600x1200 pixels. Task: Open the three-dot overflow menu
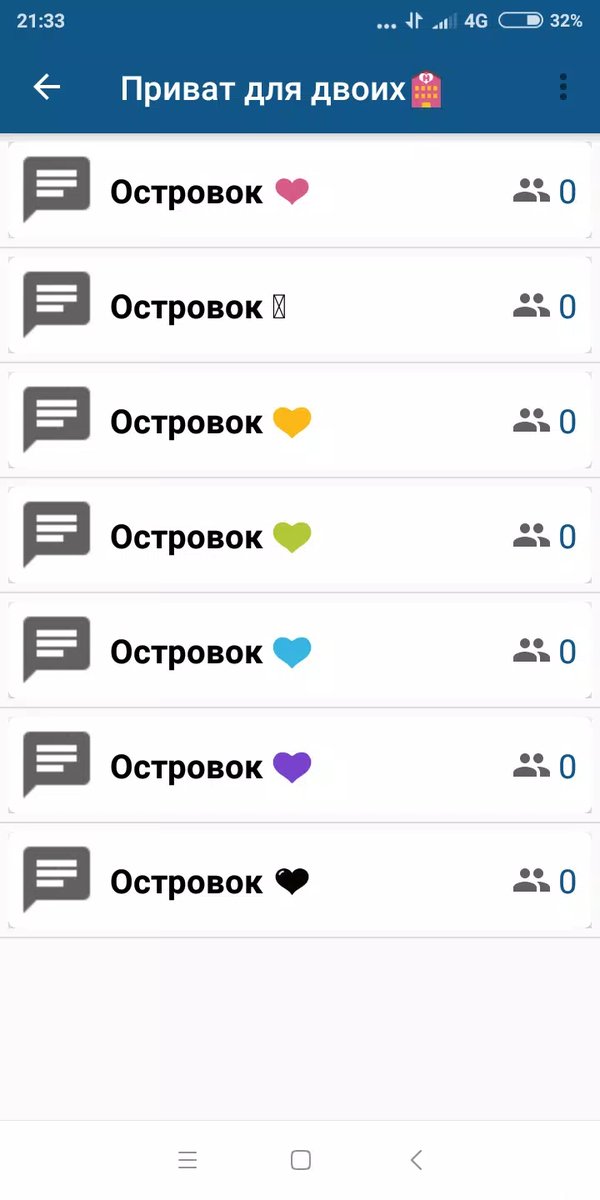[563, 88]
